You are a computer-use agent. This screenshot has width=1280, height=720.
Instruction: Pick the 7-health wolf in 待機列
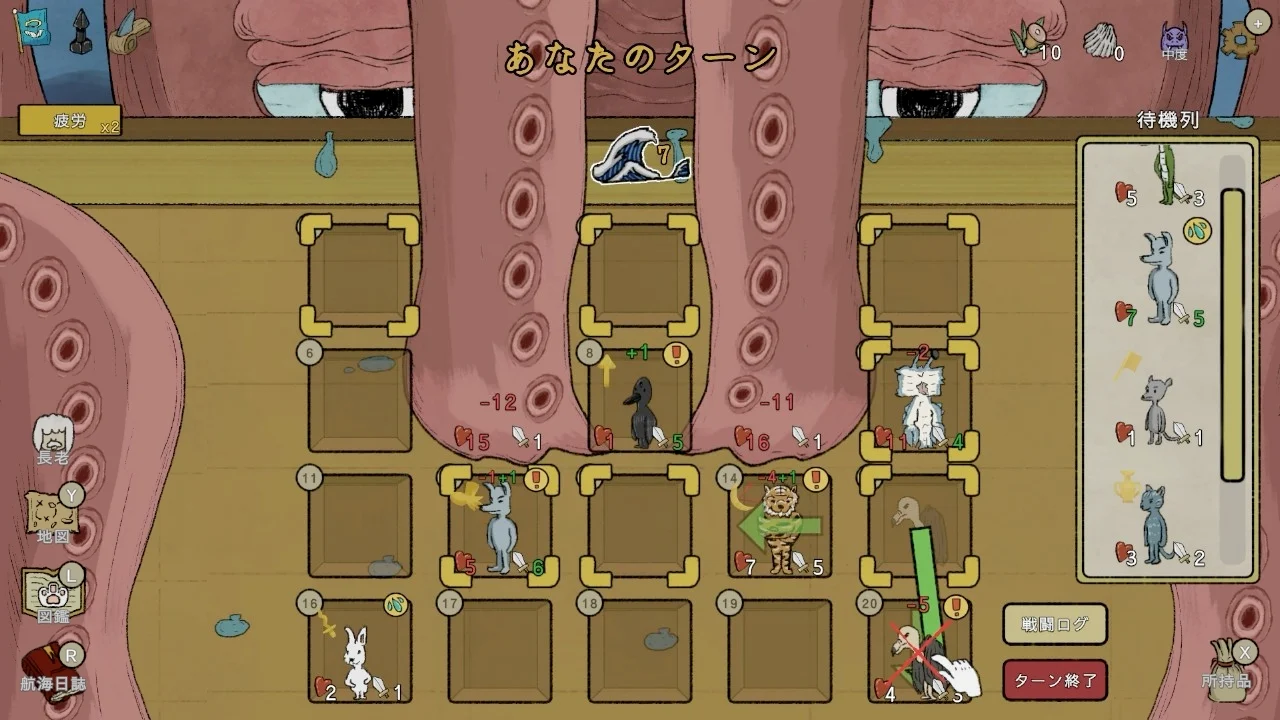[1163, 280]
